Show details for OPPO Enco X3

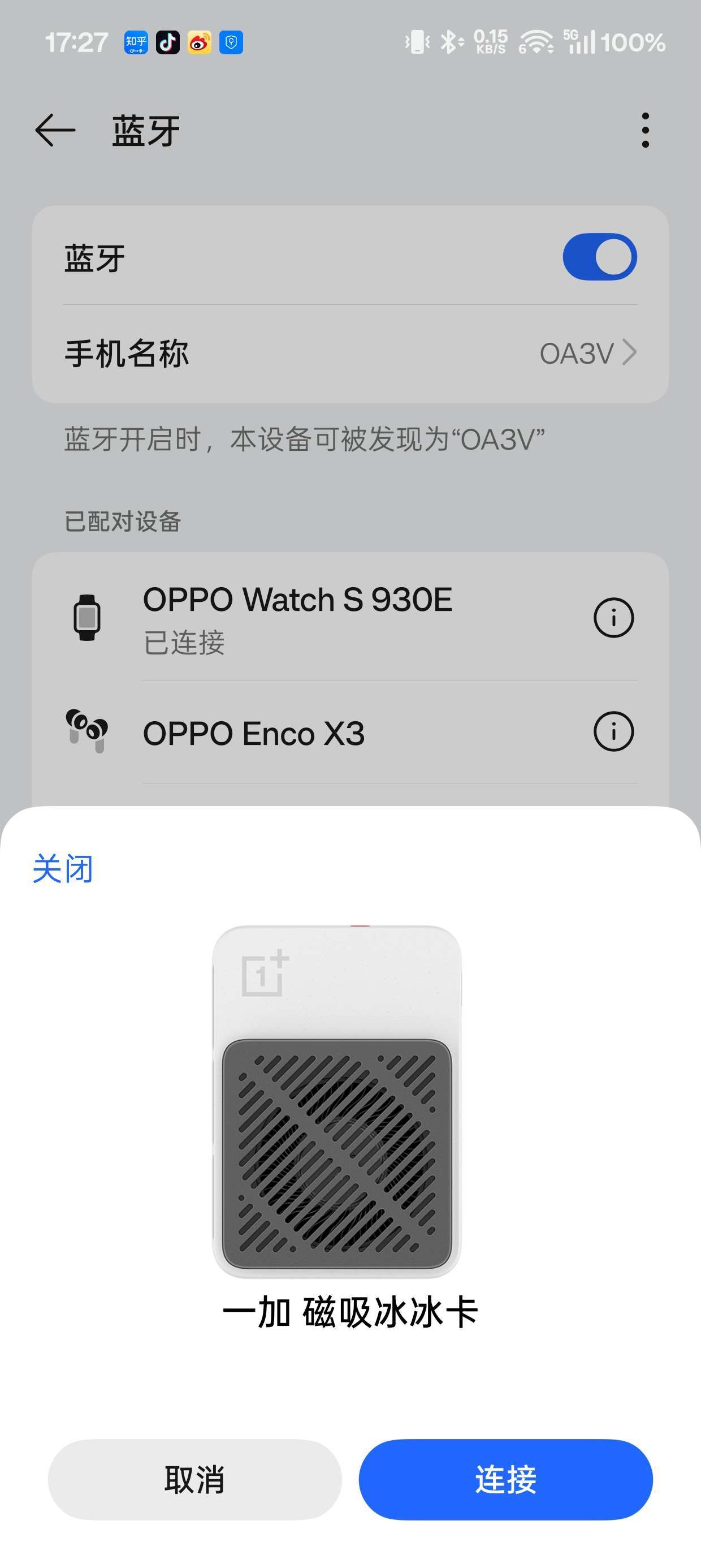click(x=613, y=731)
